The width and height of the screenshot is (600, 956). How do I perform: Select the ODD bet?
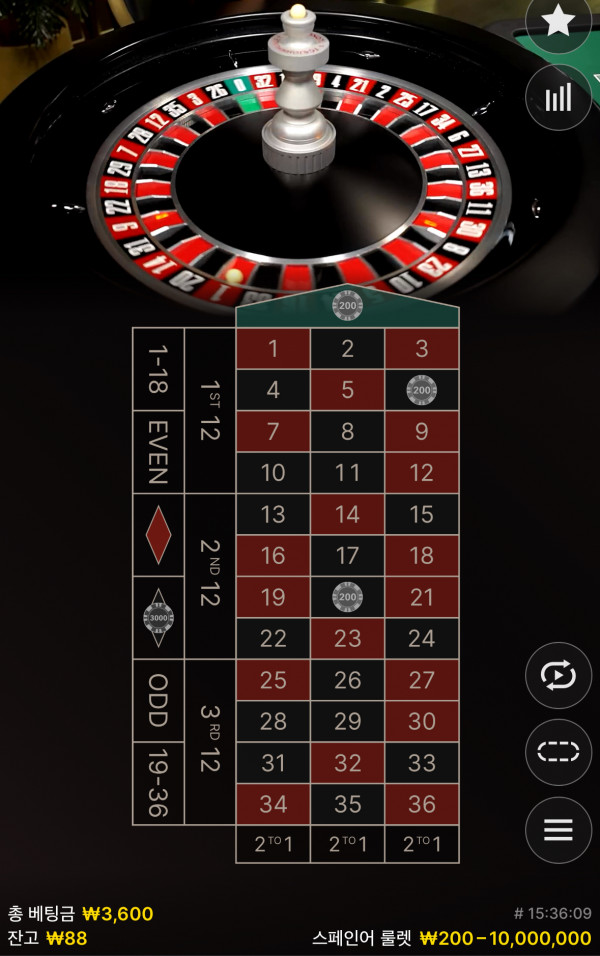point(158,700)
